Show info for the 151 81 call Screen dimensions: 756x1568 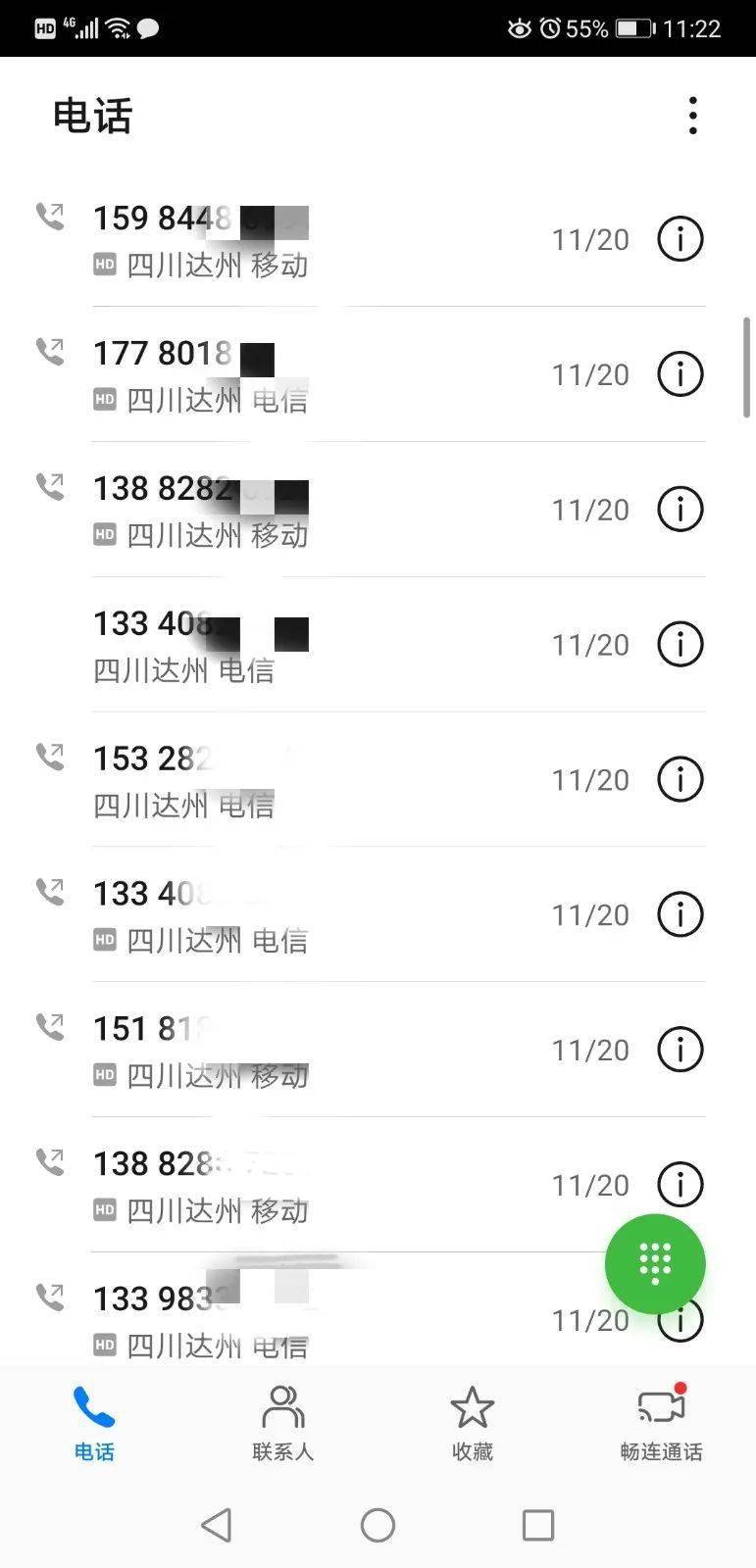680,1050
